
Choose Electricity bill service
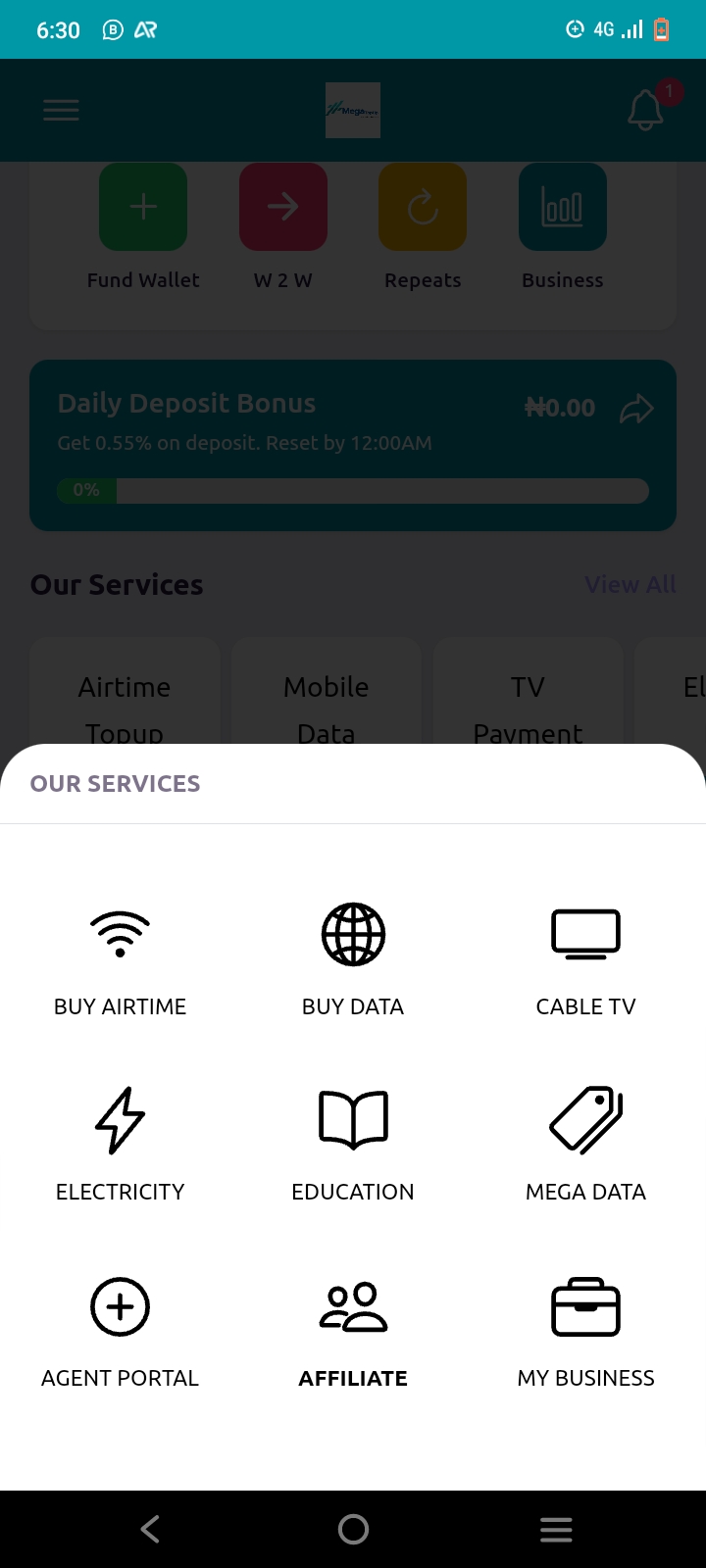(120, 1147)
